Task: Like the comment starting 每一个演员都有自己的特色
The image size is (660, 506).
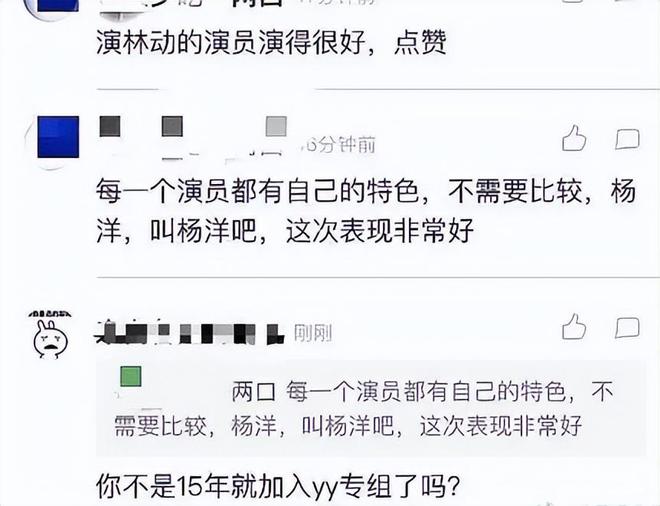Action: (x=574, y=139)
